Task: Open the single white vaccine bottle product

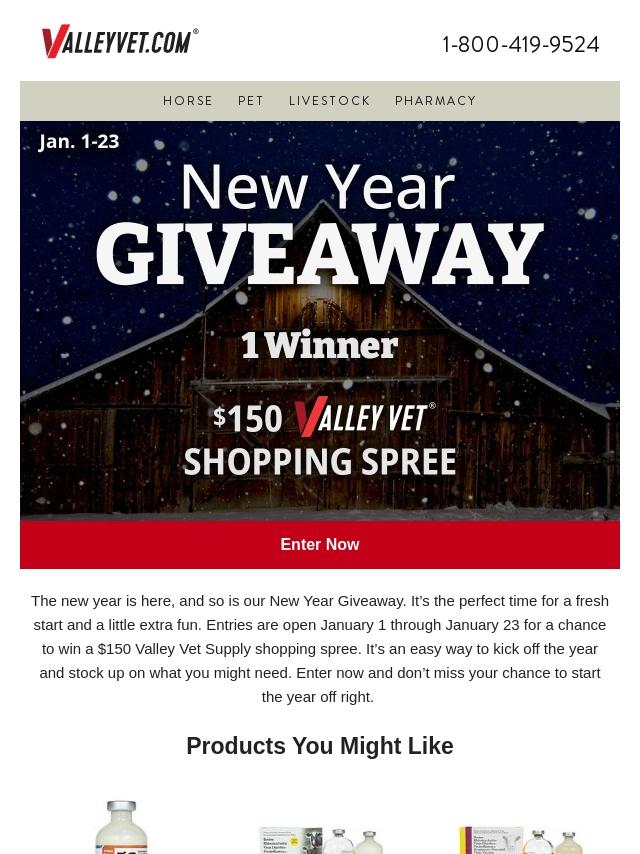Action: [121, 827]
